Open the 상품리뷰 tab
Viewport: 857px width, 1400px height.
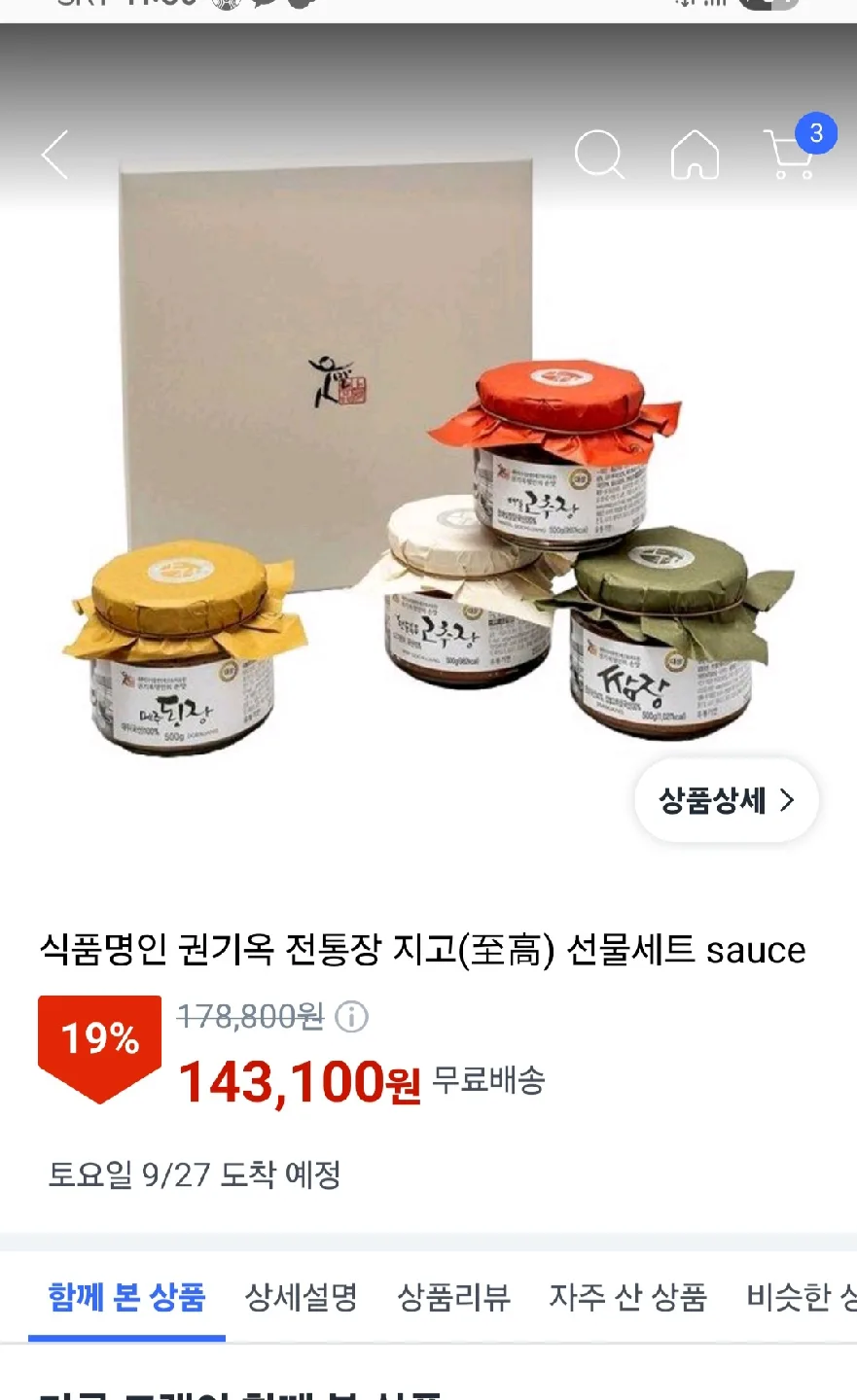pos(453,1297)
